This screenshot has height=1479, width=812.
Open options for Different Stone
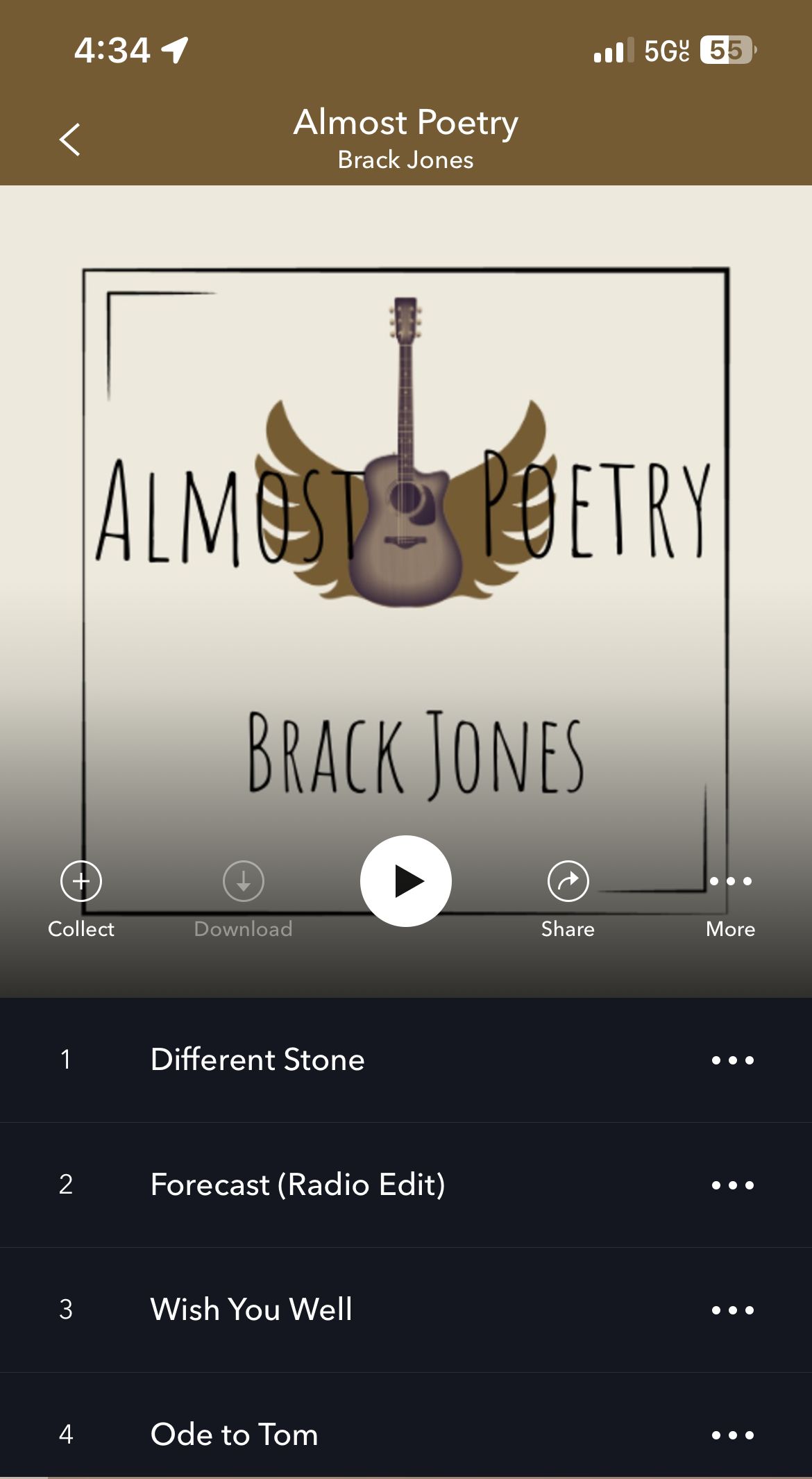pyautogui.click(x=732, y=1060)
